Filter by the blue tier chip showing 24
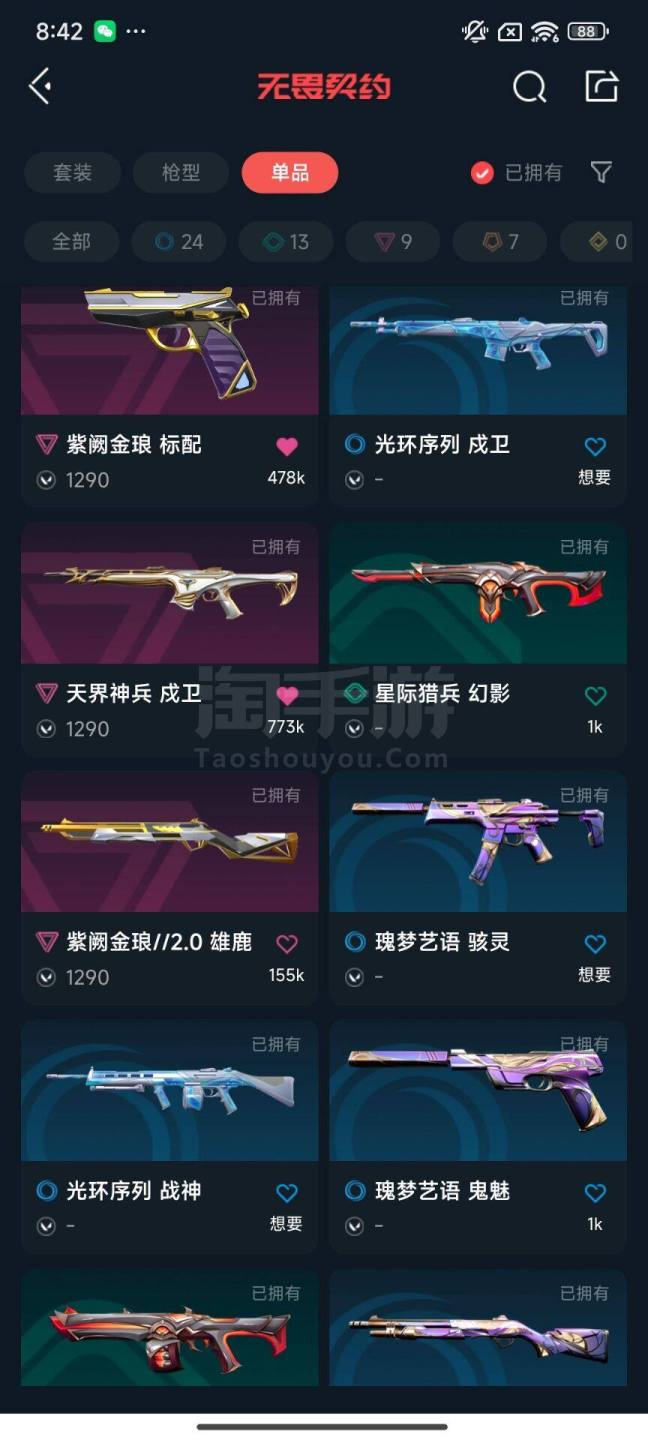This screenshot has height=1440, width=648. [x=179, y=242]
